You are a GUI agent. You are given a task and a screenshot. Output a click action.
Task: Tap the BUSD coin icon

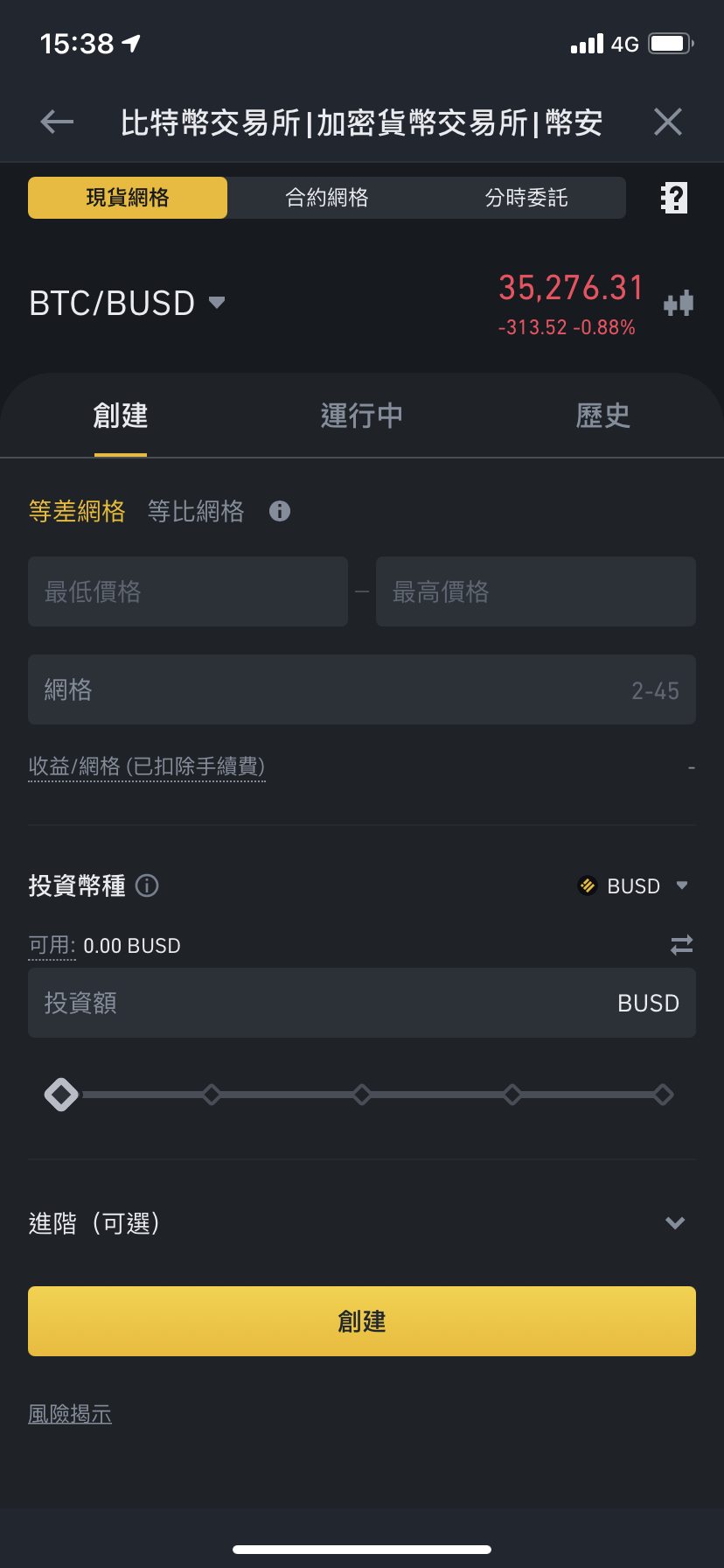(588, 885)
